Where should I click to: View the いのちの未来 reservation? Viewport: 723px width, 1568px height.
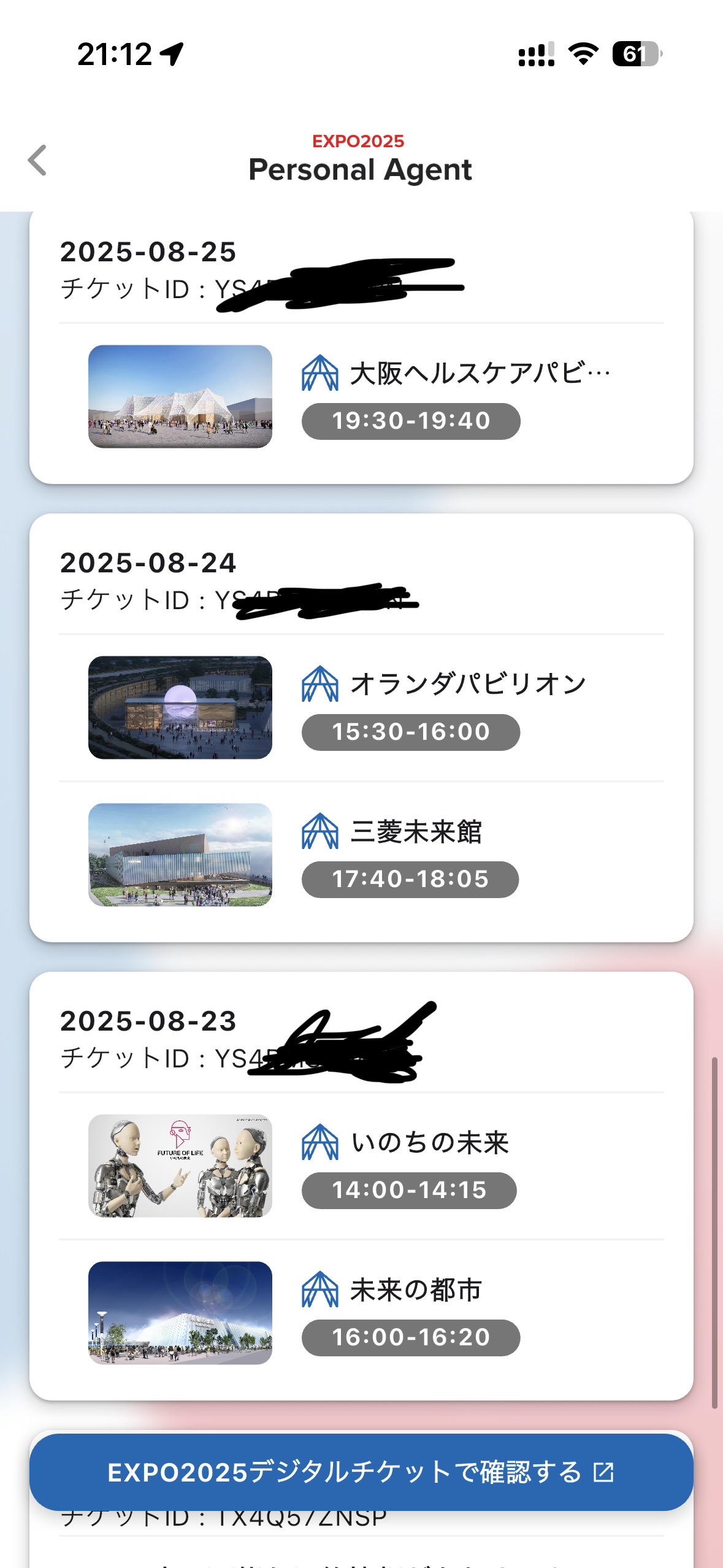coord(361,1166)
